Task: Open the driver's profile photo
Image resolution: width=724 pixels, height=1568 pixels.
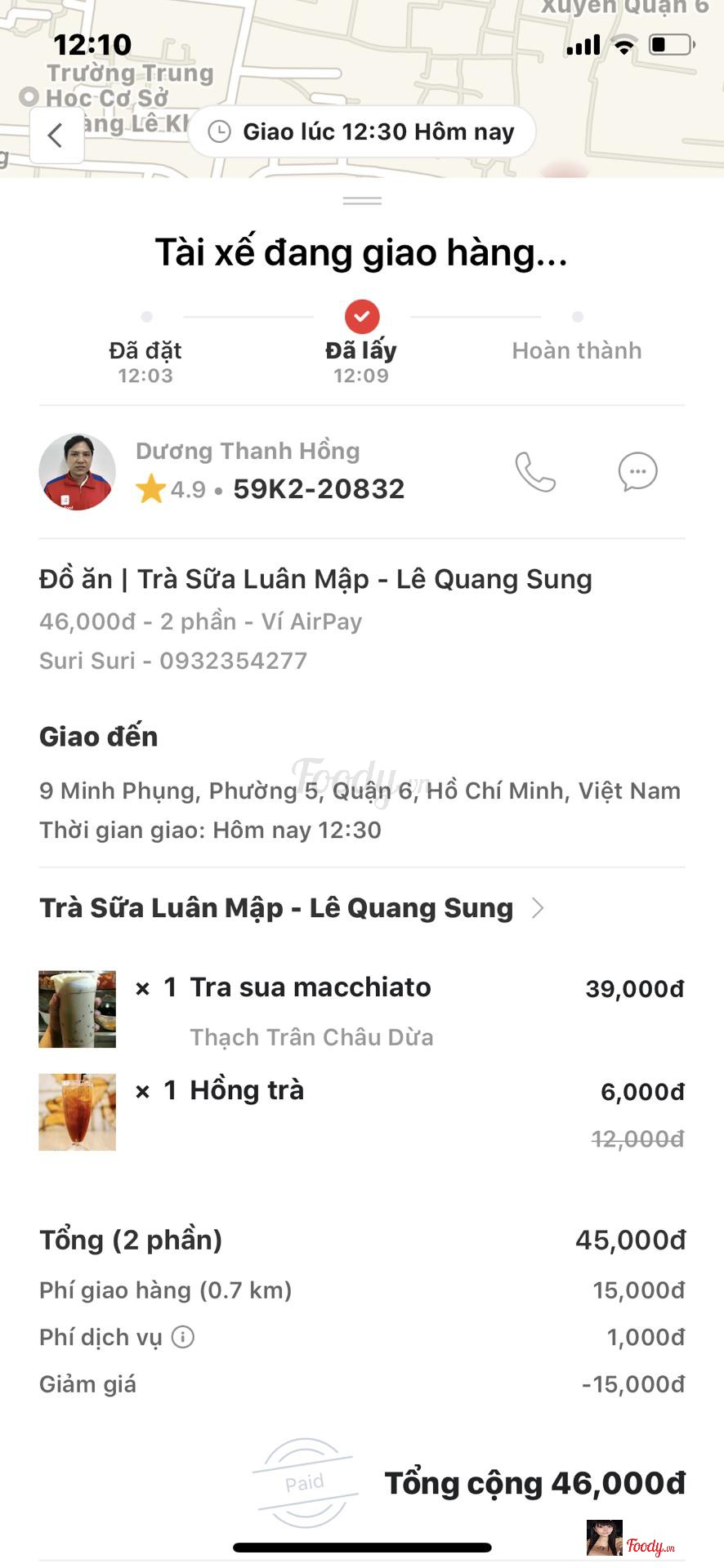Action: [78, 472]
